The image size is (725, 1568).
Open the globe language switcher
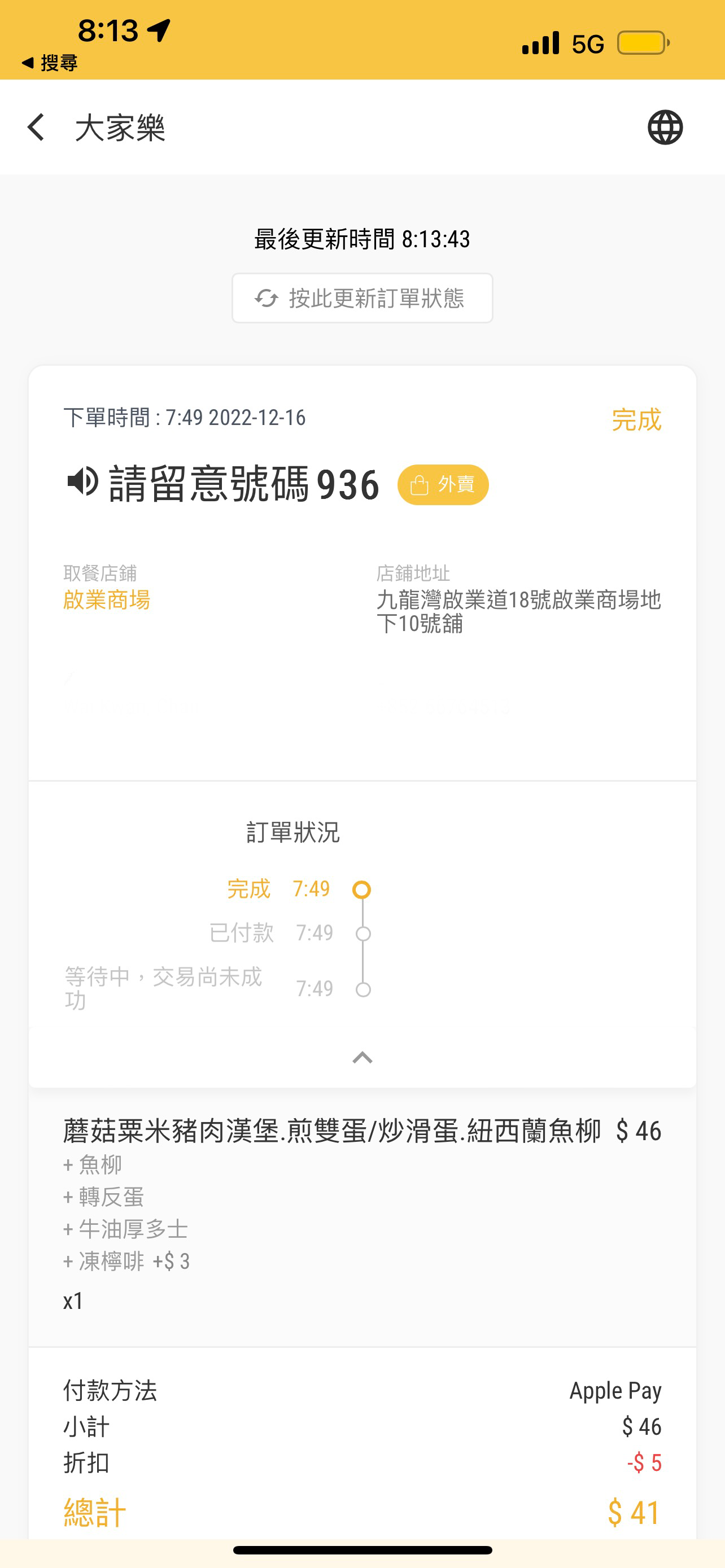pyautogui.click(x=665, y=127)
